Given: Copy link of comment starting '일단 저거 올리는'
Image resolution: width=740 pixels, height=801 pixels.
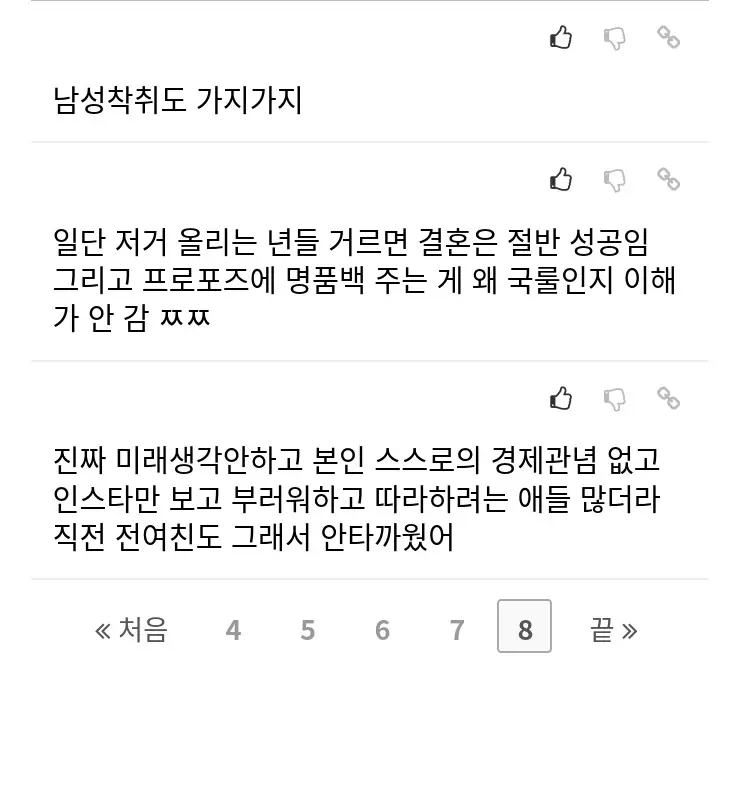Looking at the screenshot, I should pos(668,179).
